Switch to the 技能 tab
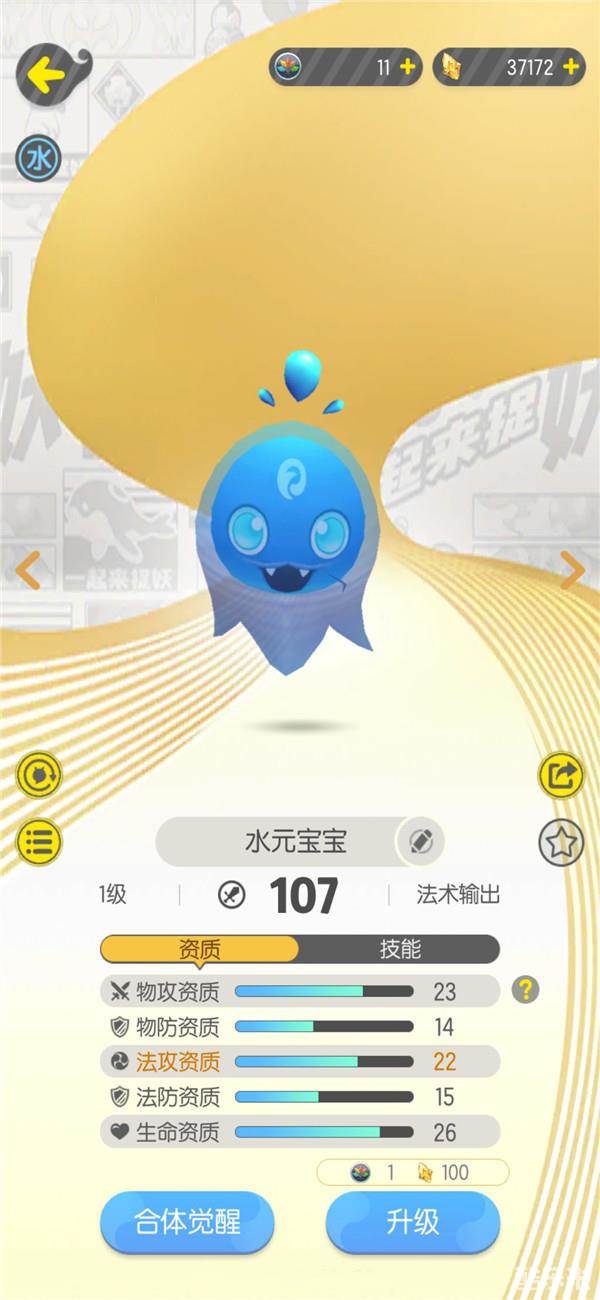The height and width of the screenshot is (1300, 600). pos(400,949)
